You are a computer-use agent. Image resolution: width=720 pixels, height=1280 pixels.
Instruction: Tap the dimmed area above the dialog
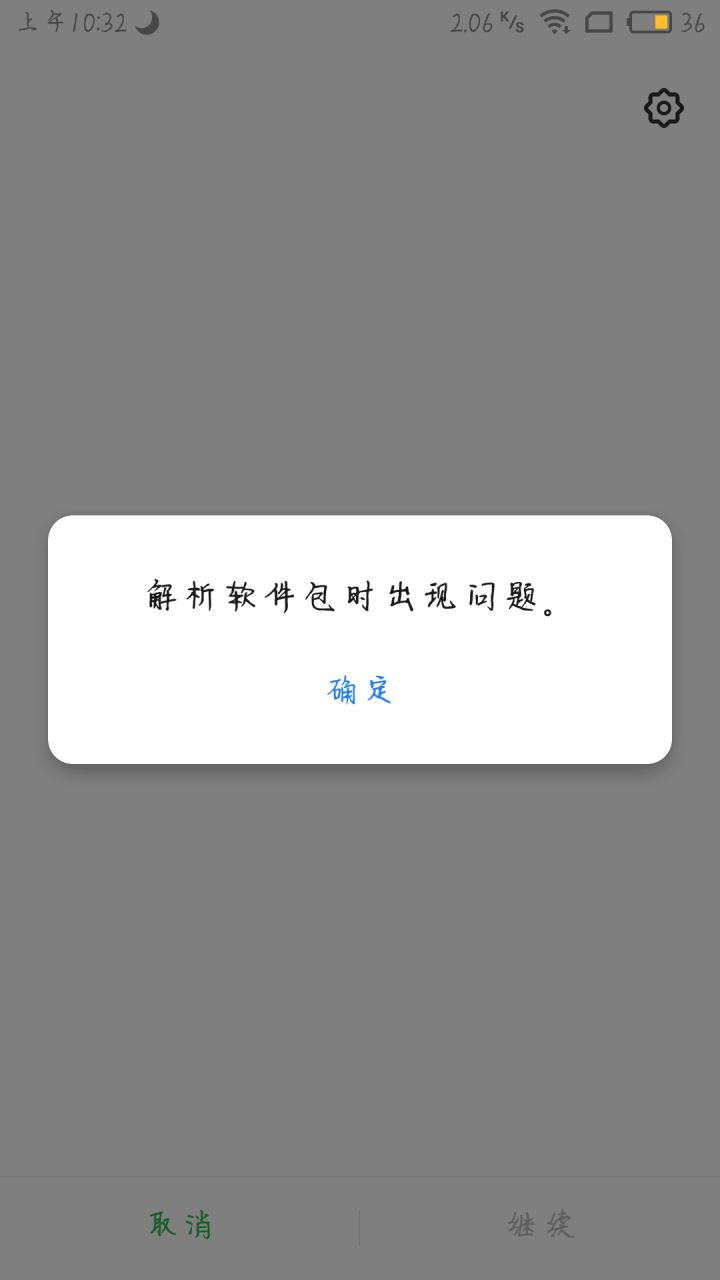pyautogui.click(x=360, y=300)
